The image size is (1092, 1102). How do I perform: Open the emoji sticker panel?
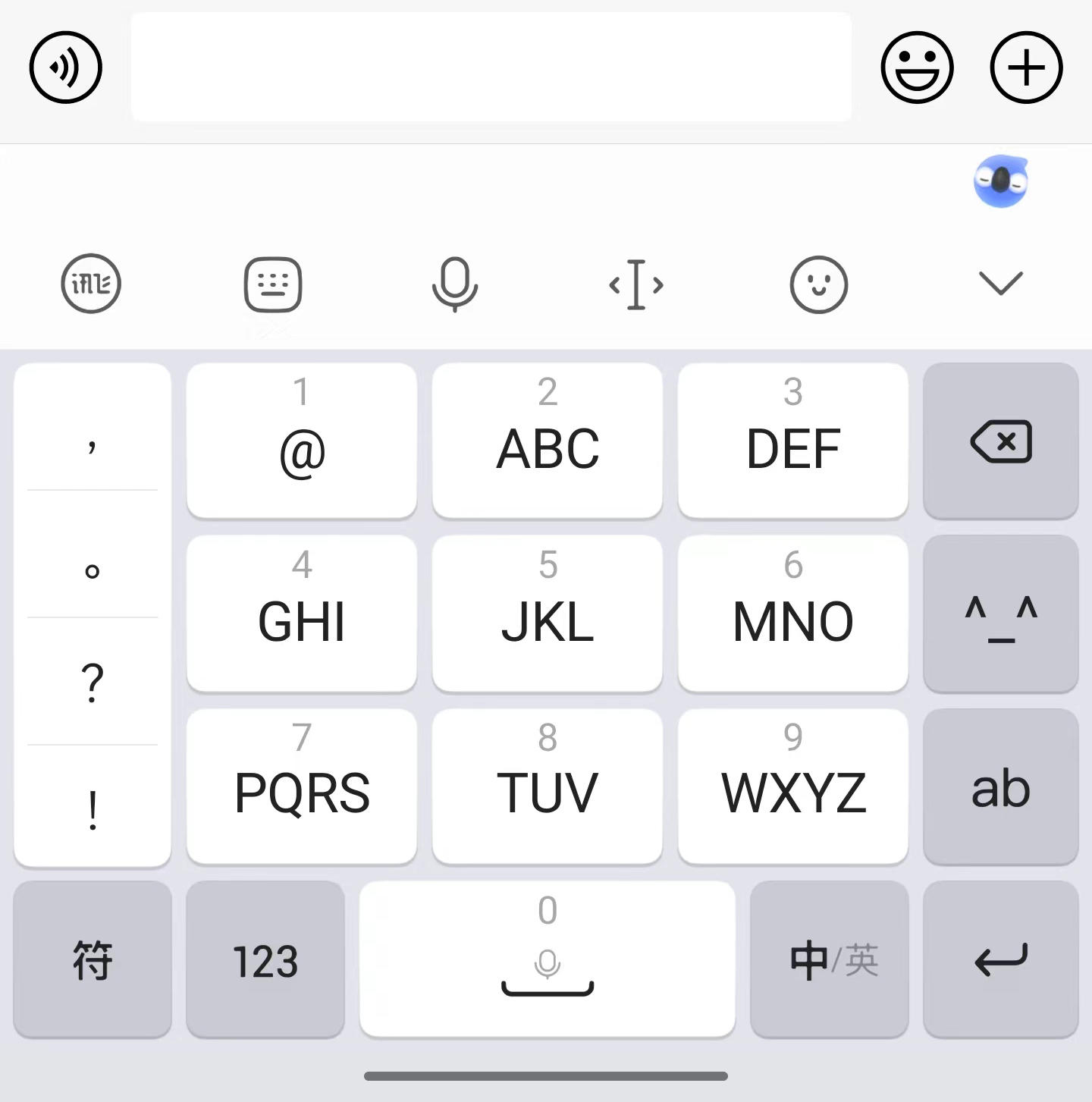(917, 68)
